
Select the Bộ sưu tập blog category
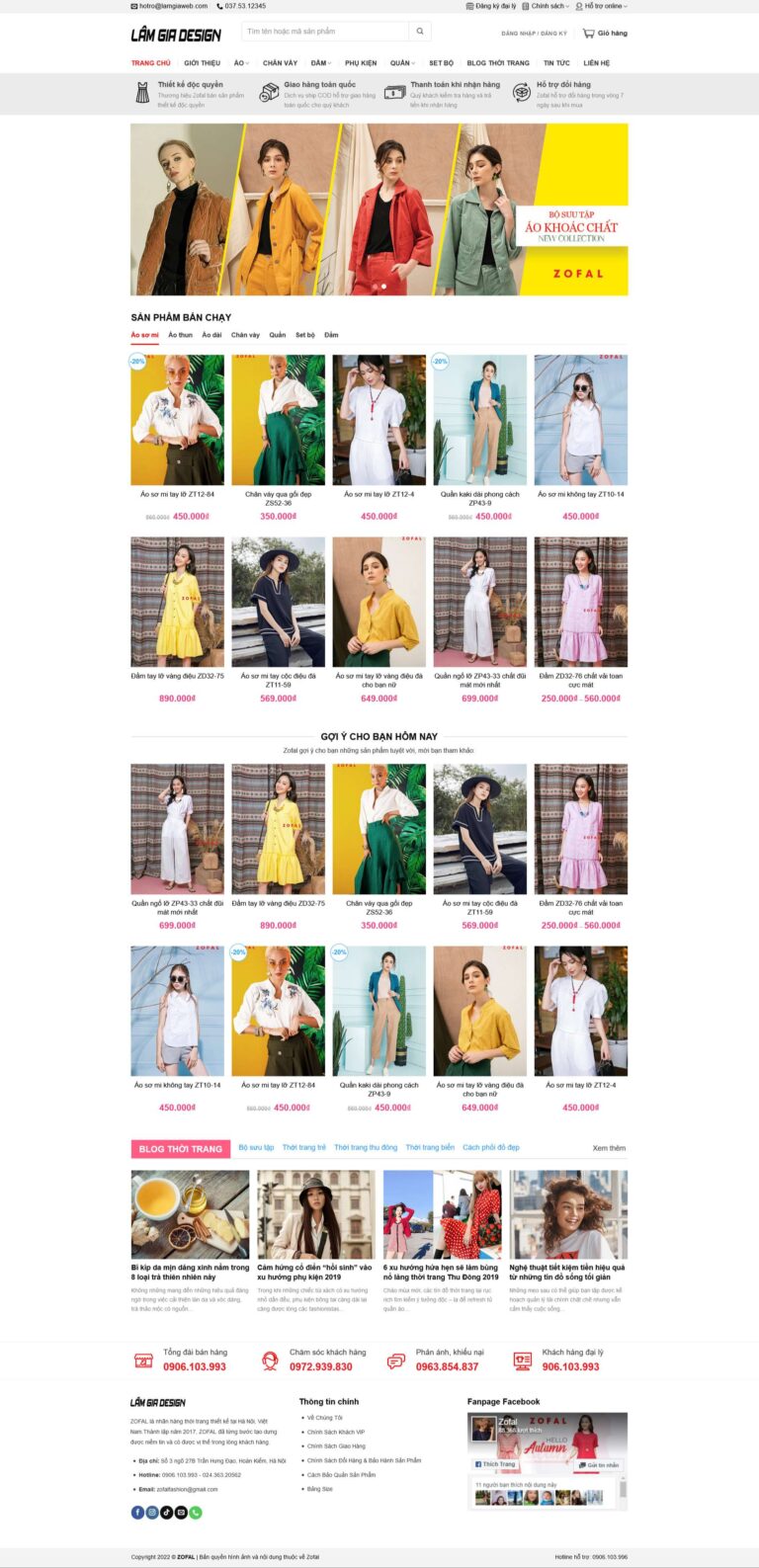[256, 1148]
